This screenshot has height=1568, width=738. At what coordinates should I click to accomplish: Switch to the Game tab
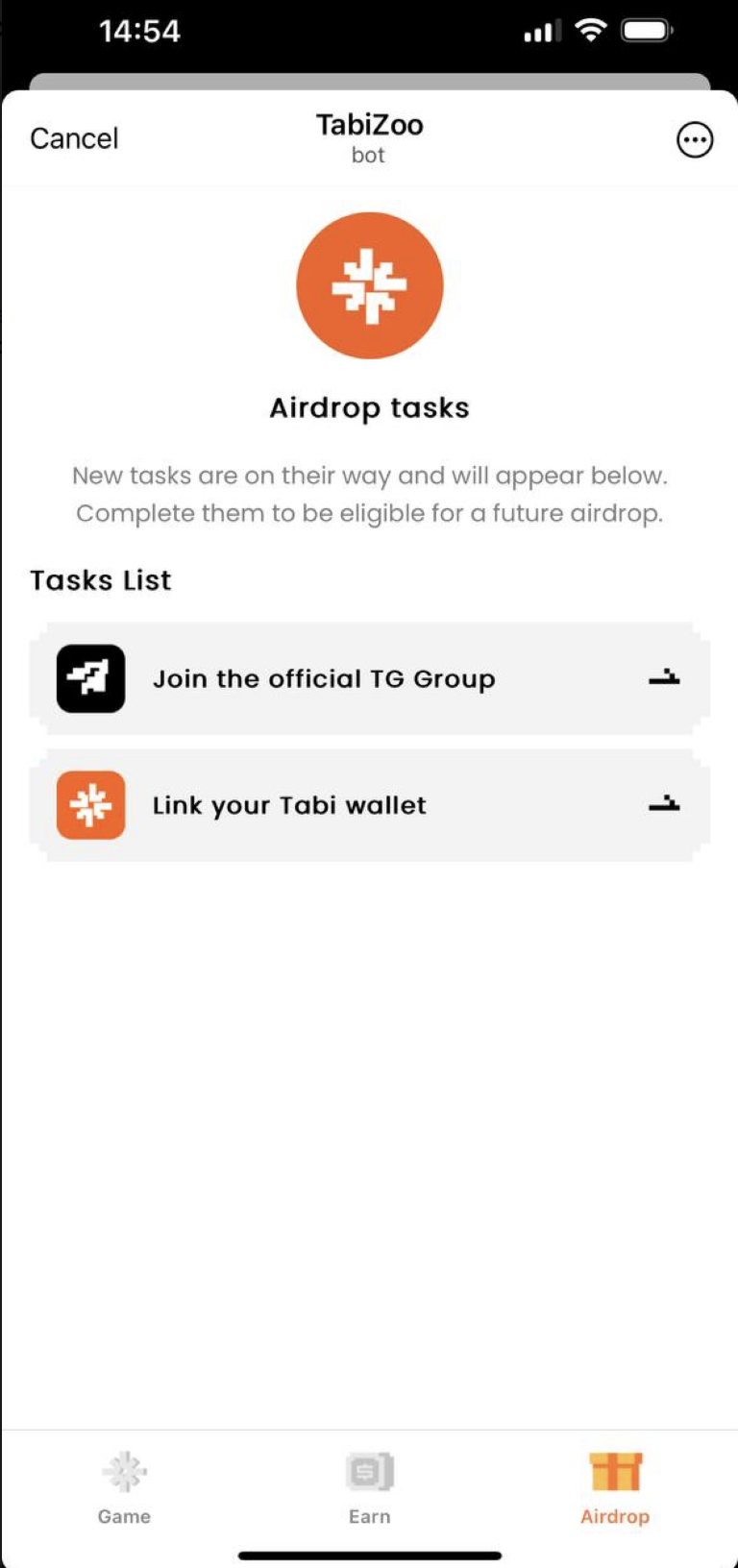click(x=124, y=1487)
